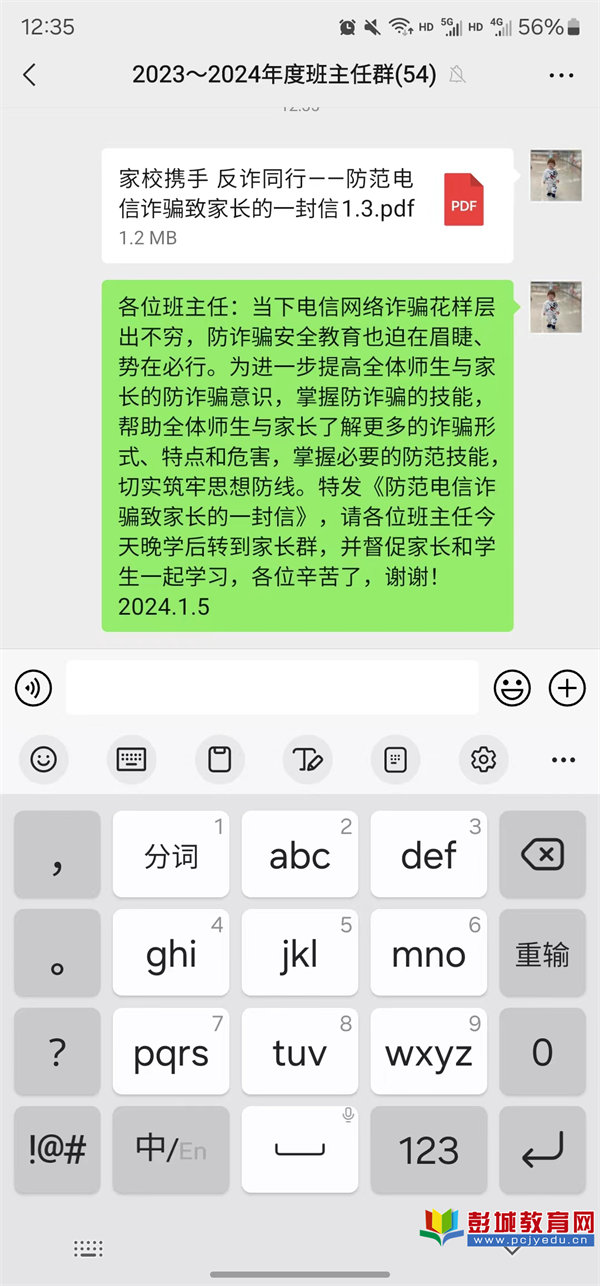Open the chat overflow menu
Image resolution: width=600 pixels, height=1286 pixels.
(562, 75)
